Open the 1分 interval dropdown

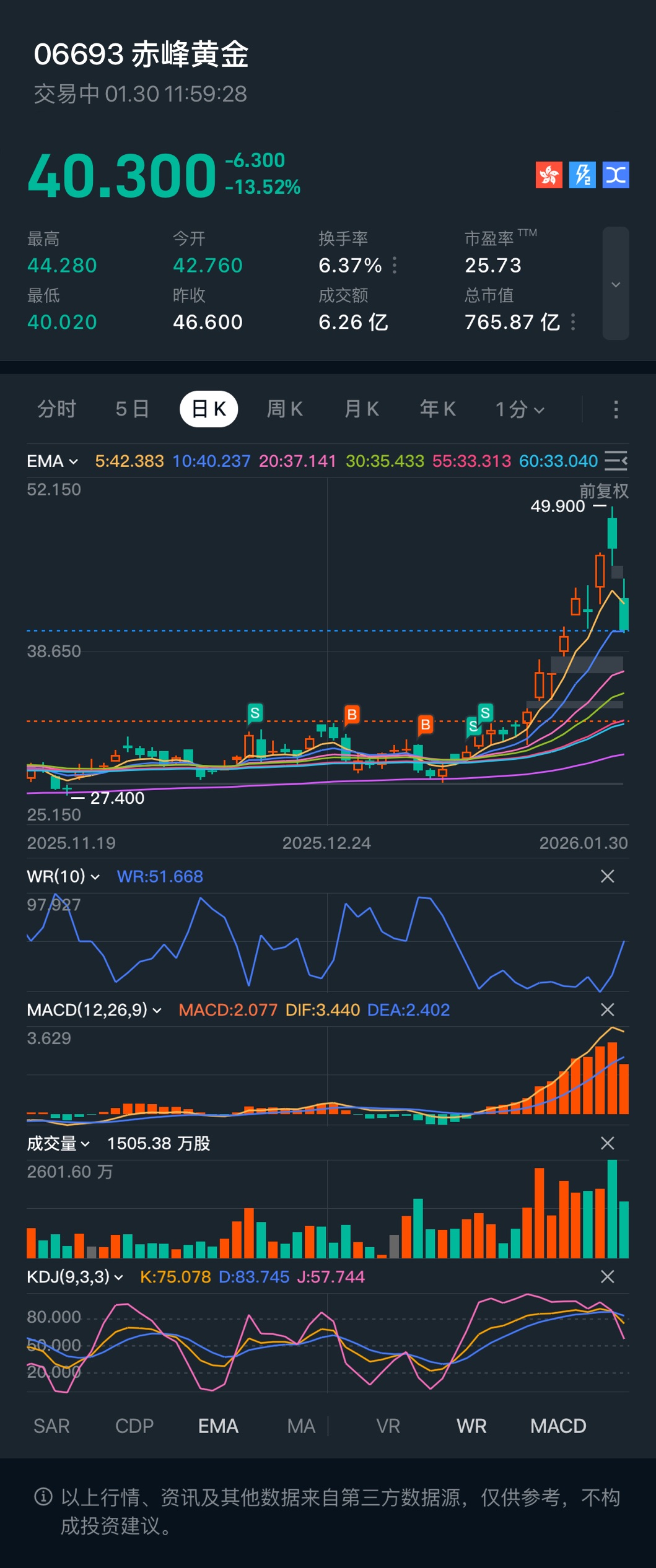[x=519, y=409]
